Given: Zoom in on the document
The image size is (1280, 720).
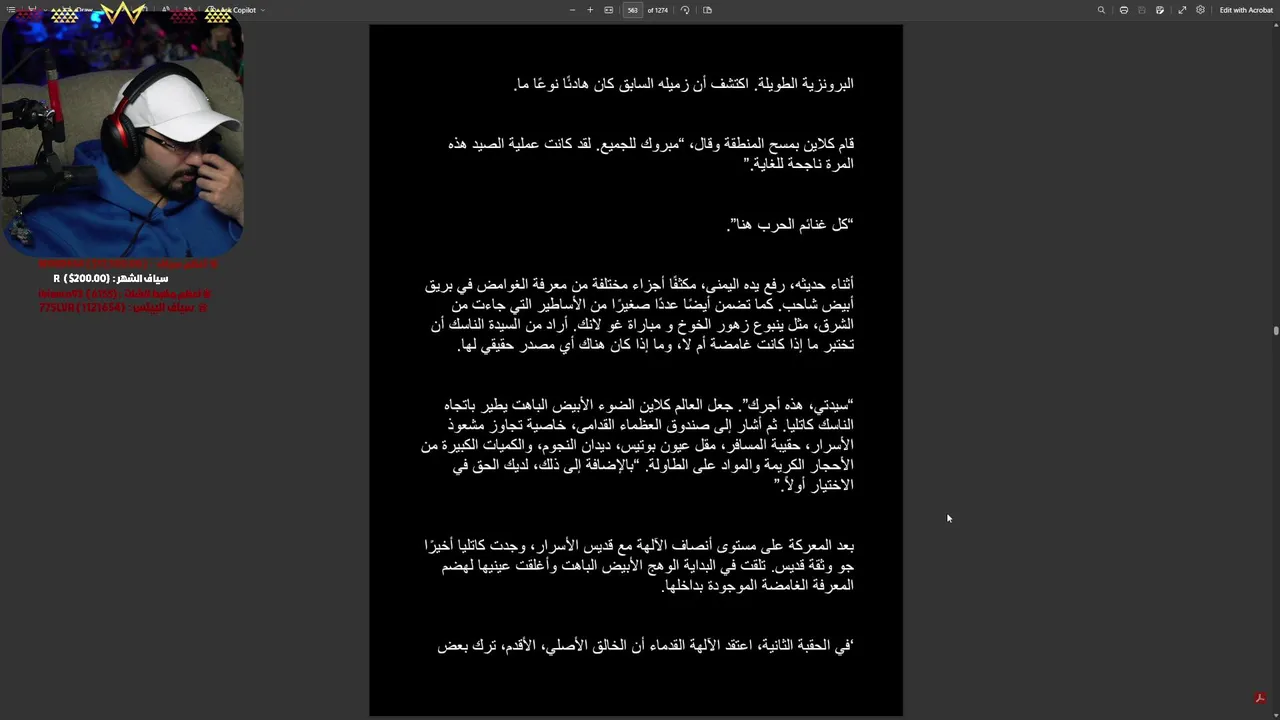Looking at the screenshot, I should coord(590,10).
